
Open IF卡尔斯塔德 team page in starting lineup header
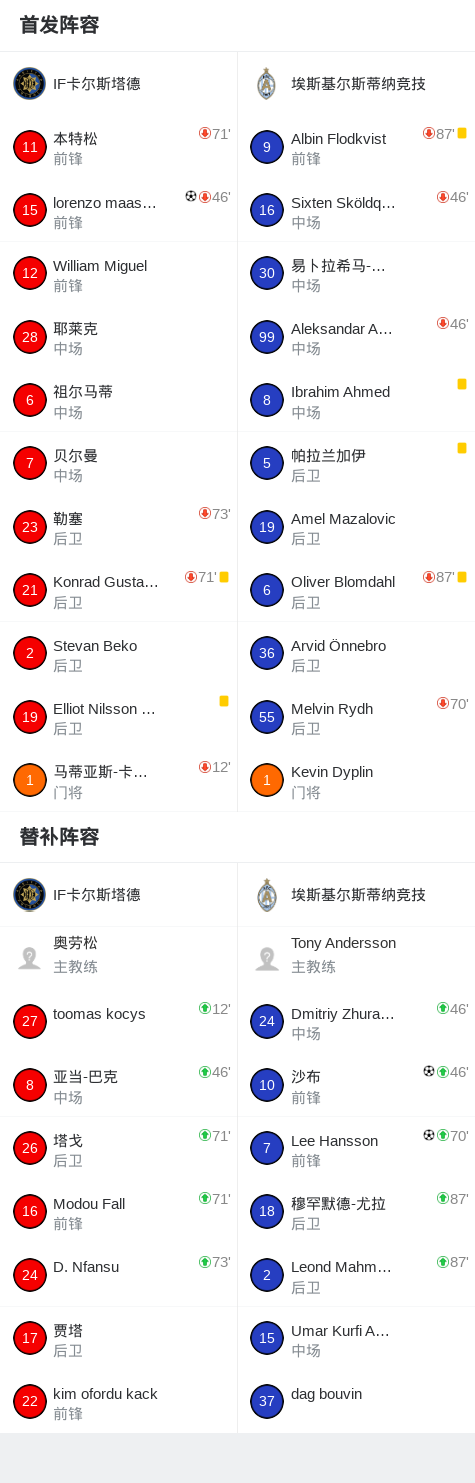coord(118,84)
